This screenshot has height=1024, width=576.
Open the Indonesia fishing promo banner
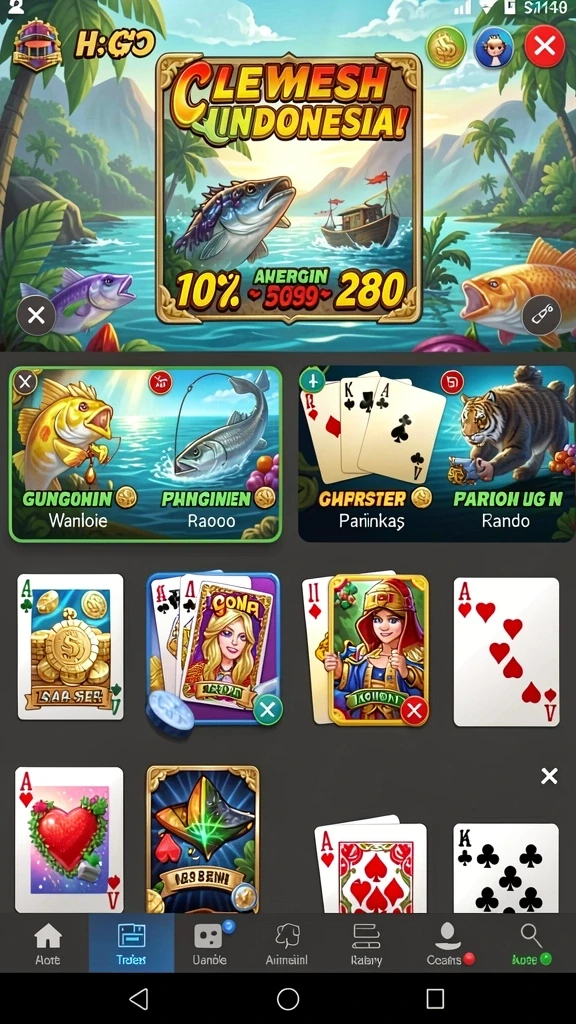[x=289, y=188]
